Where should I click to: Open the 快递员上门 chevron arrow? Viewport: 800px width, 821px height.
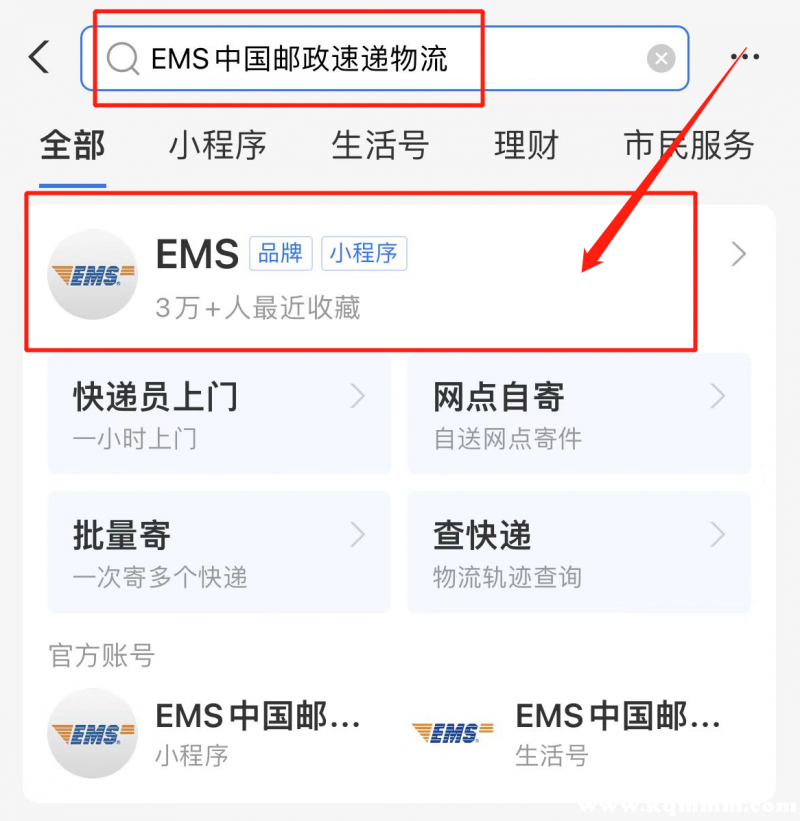pos(358,396)
